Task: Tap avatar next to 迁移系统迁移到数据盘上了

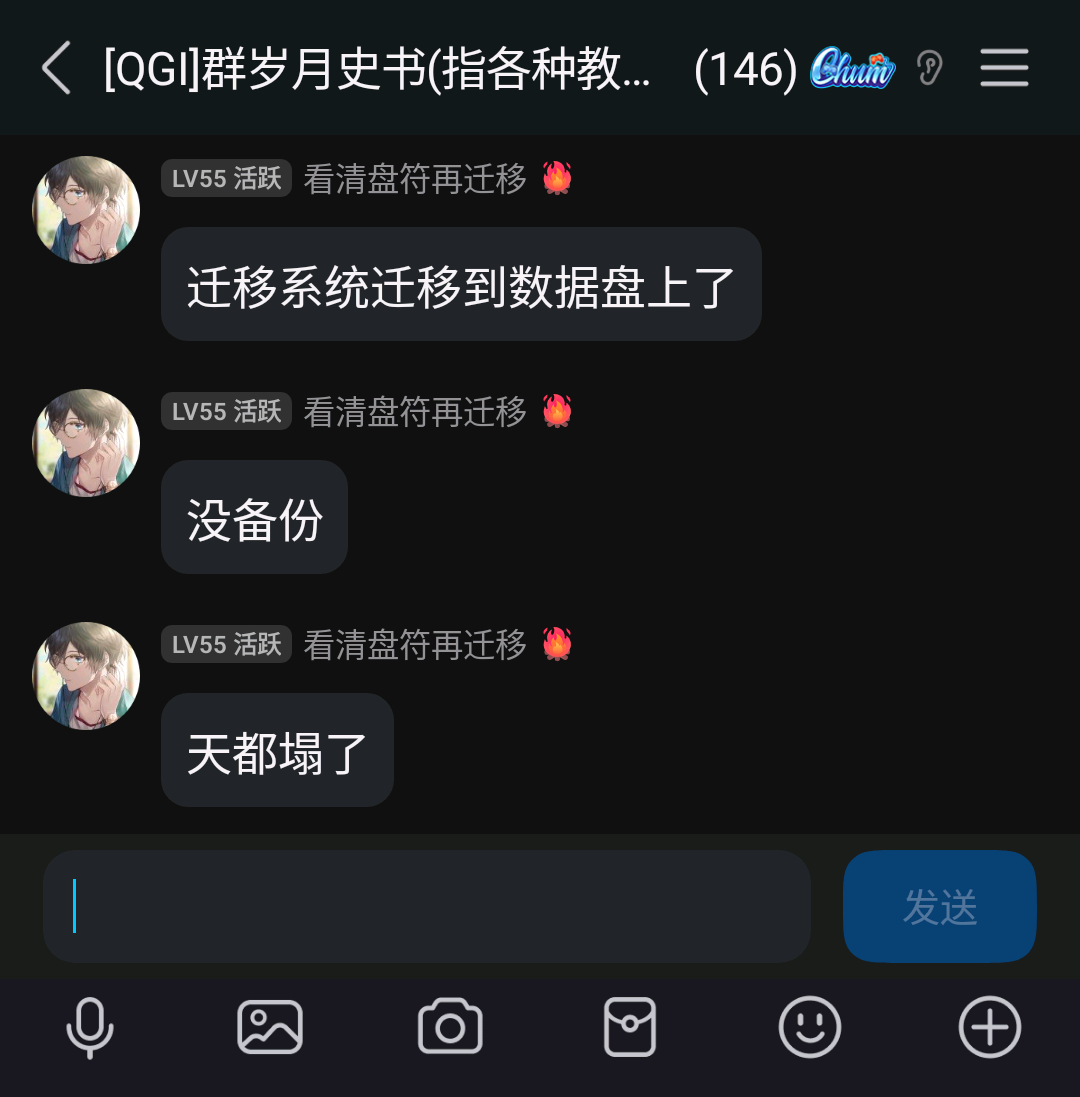Action: point(86,210)
